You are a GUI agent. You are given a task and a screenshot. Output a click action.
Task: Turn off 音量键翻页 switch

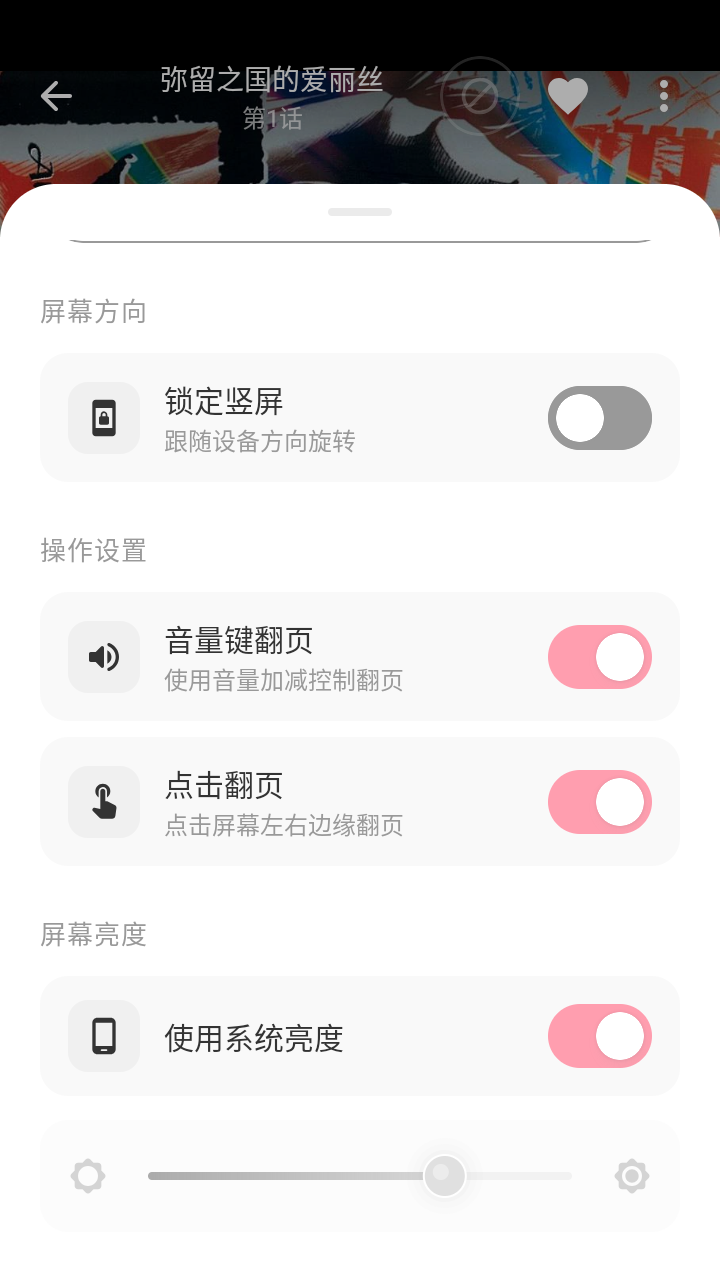599,657
